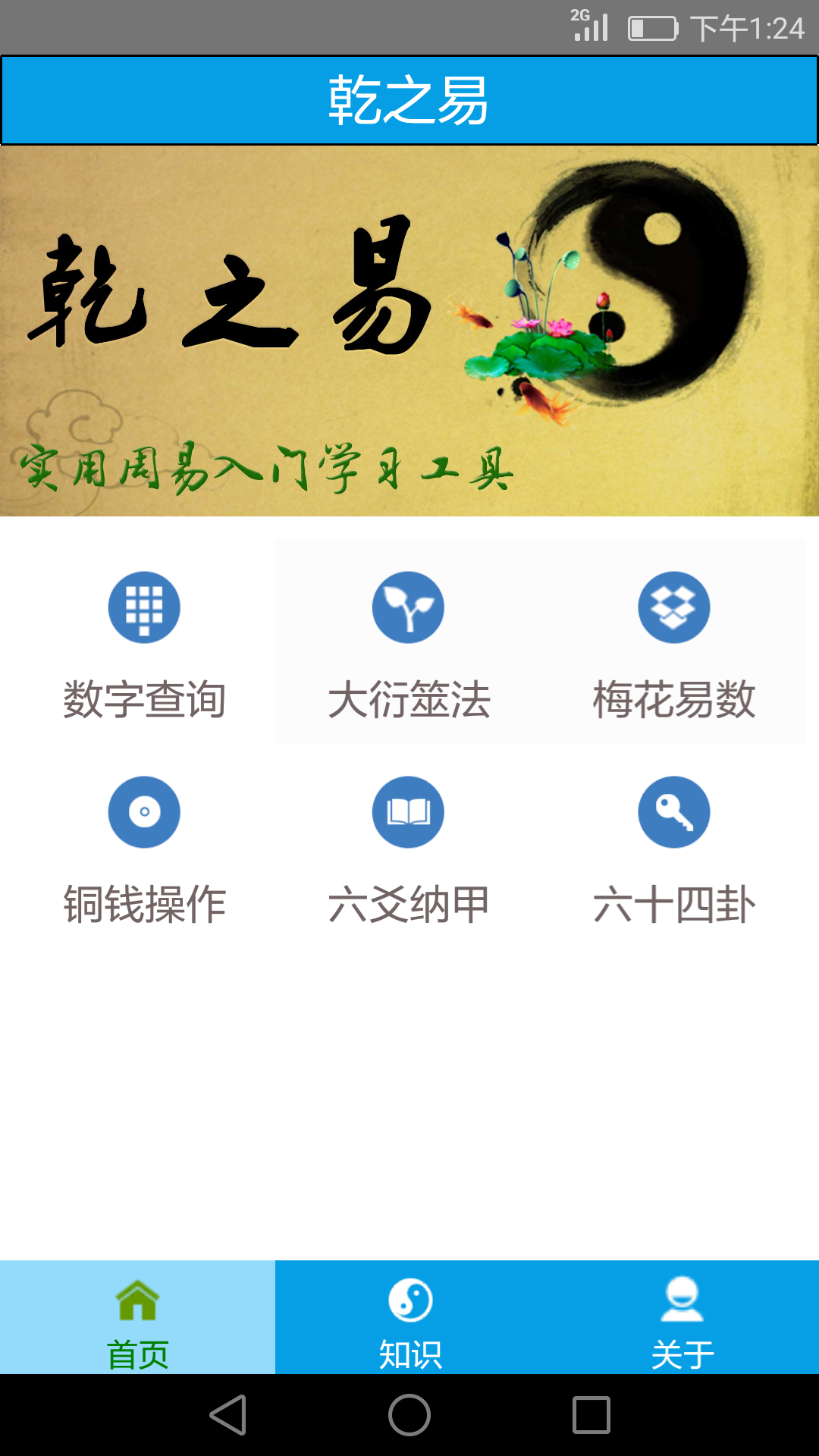Viewport: 819px width, 1456px height.
Task: Click the 大衍筮法 text label
Action: pos(409,701)
